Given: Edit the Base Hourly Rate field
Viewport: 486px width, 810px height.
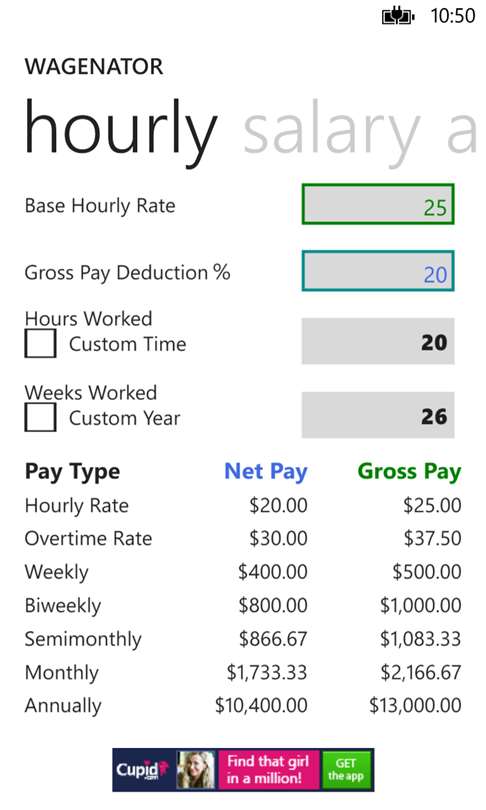Looking at the screenshot, I should [x=378, y=204].
